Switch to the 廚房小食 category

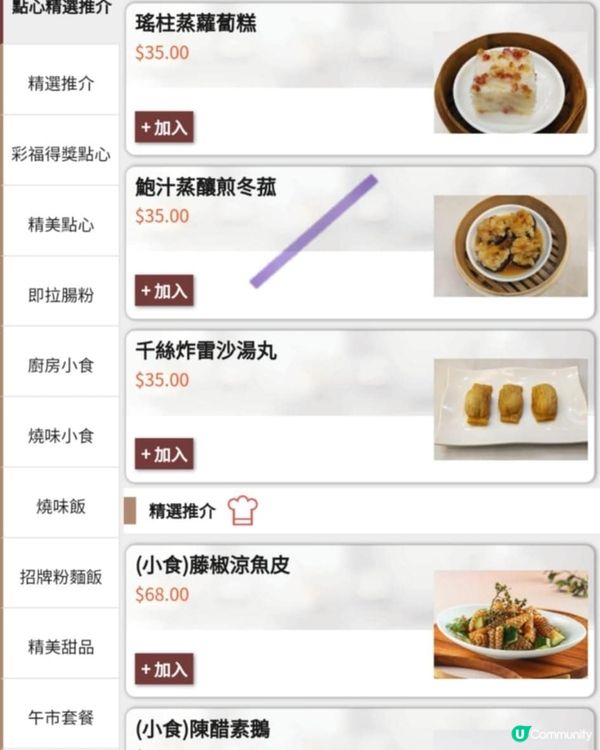(x=61, y=366)
